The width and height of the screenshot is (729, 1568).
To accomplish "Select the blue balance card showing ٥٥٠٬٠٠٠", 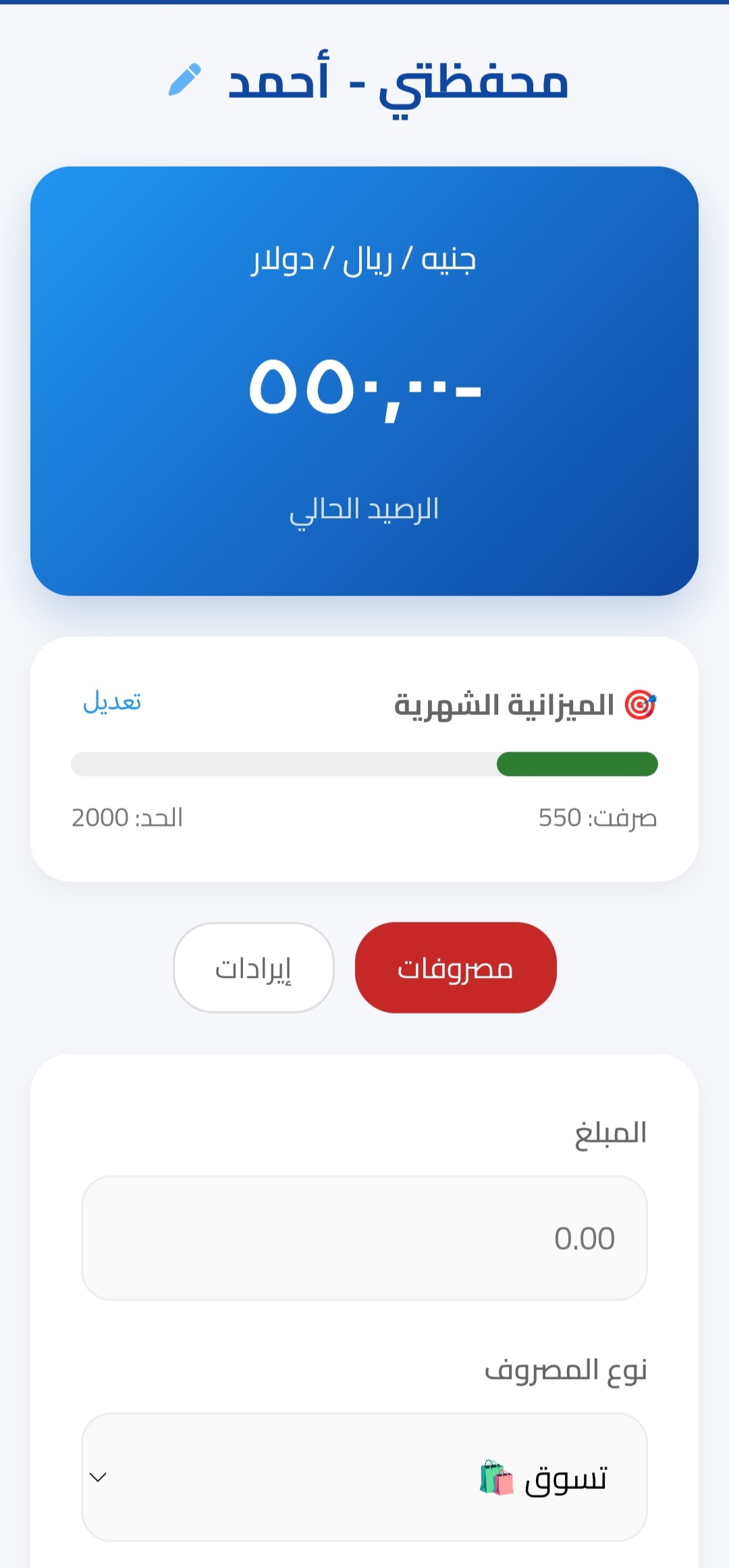I will pos(364,382).
